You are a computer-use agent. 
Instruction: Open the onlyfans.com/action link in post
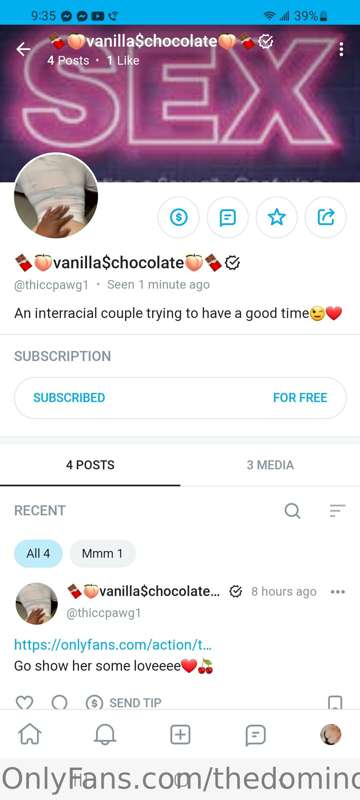pos(113,645)
